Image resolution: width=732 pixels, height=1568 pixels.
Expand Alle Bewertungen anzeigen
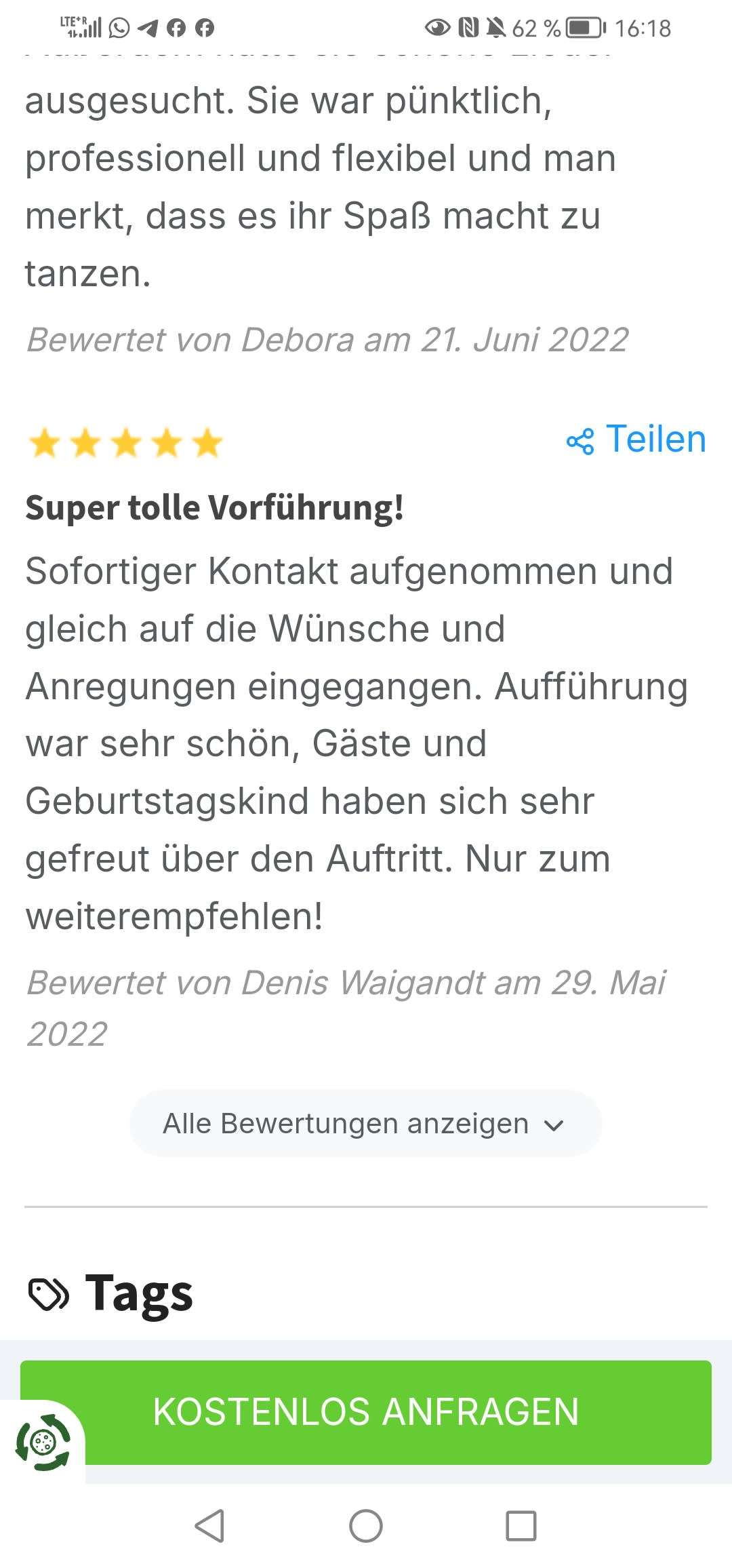[365, 1124]
